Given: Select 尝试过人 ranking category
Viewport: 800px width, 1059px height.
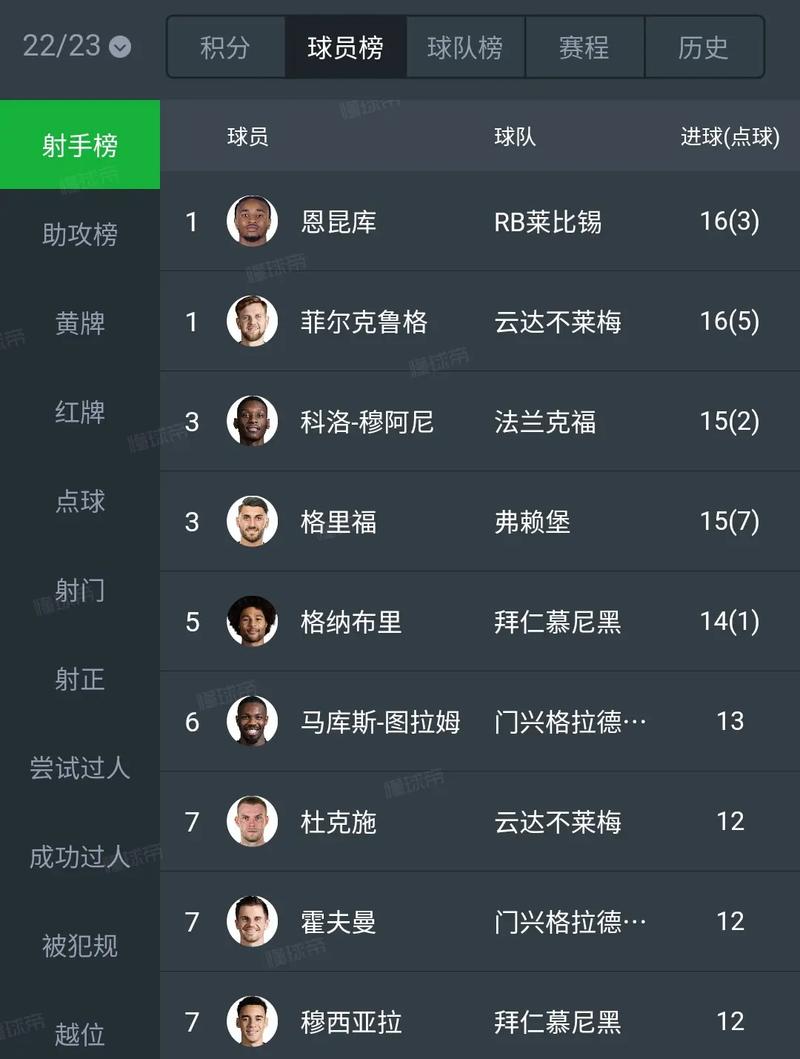Looking at the screenshot, I should pyautogui.click(x=80, y=768).
